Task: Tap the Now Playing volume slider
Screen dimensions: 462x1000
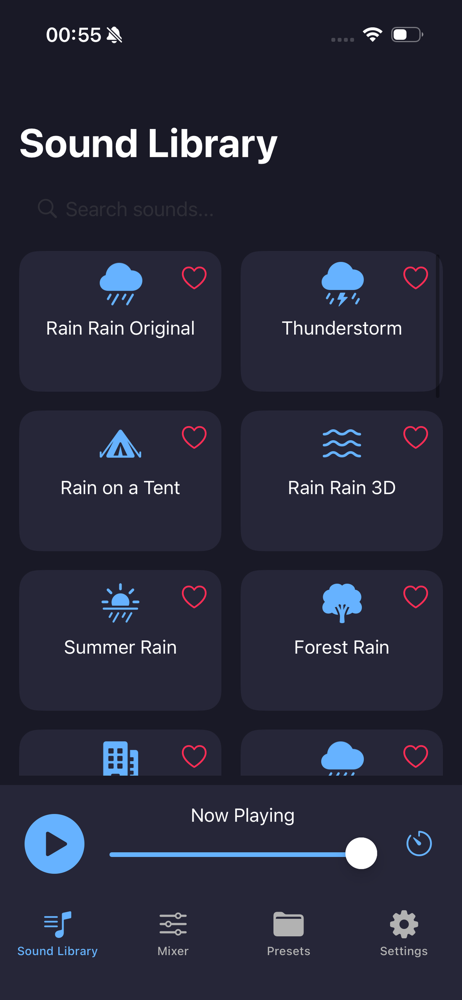Action: [243, 854]
